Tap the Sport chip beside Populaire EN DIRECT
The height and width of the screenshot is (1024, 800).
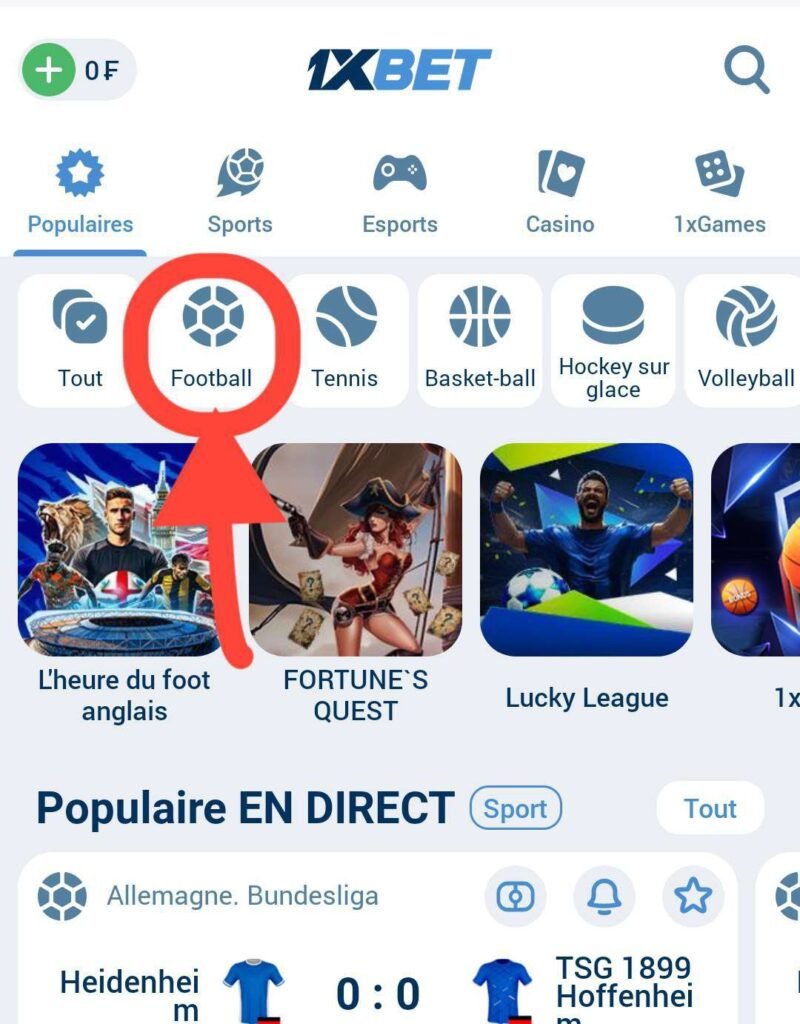click(516, 809)
